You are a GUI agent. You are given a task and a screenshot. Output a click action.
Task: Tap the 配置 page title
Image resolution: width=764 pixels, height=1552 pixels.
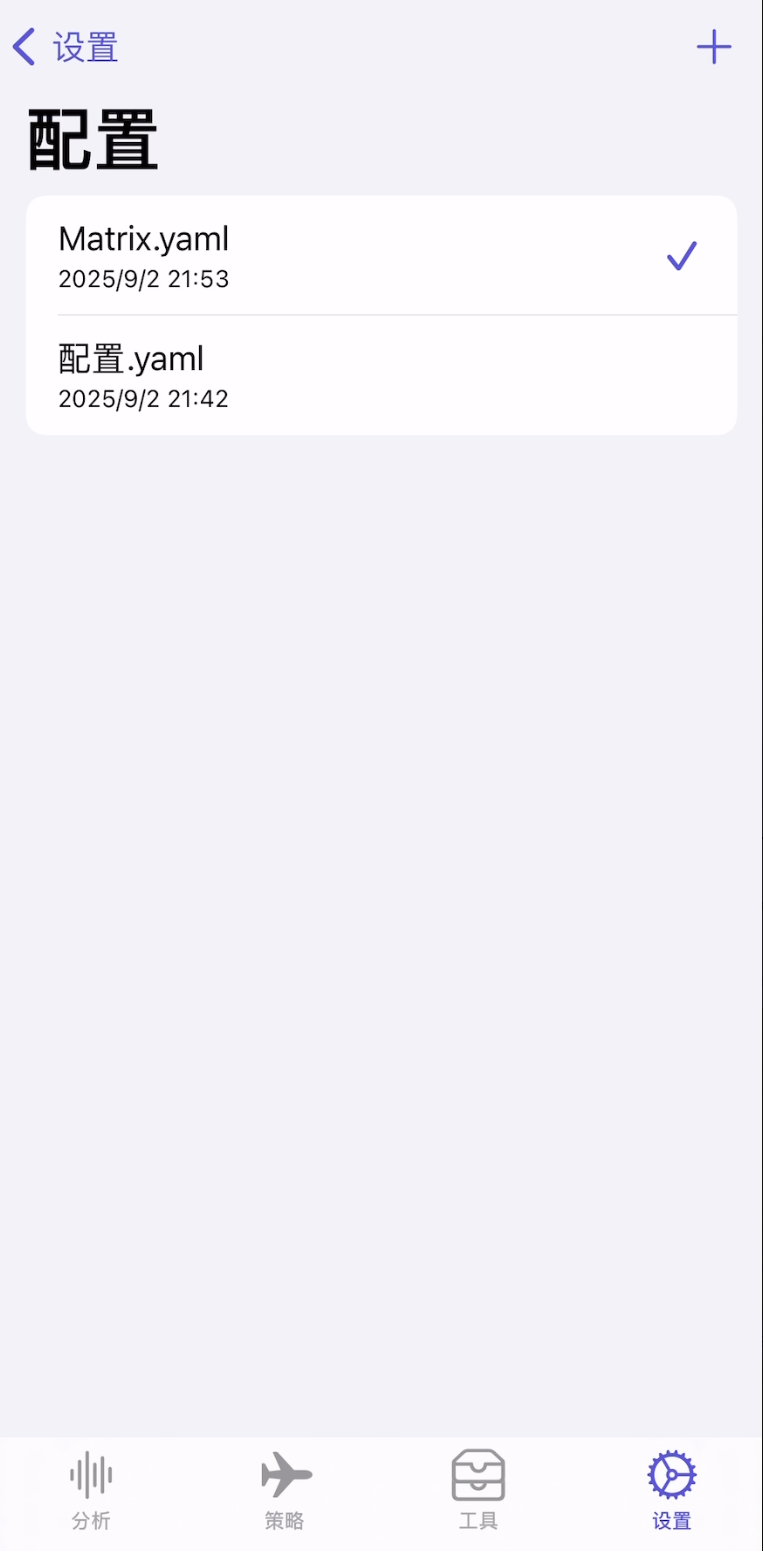[91, 138]
